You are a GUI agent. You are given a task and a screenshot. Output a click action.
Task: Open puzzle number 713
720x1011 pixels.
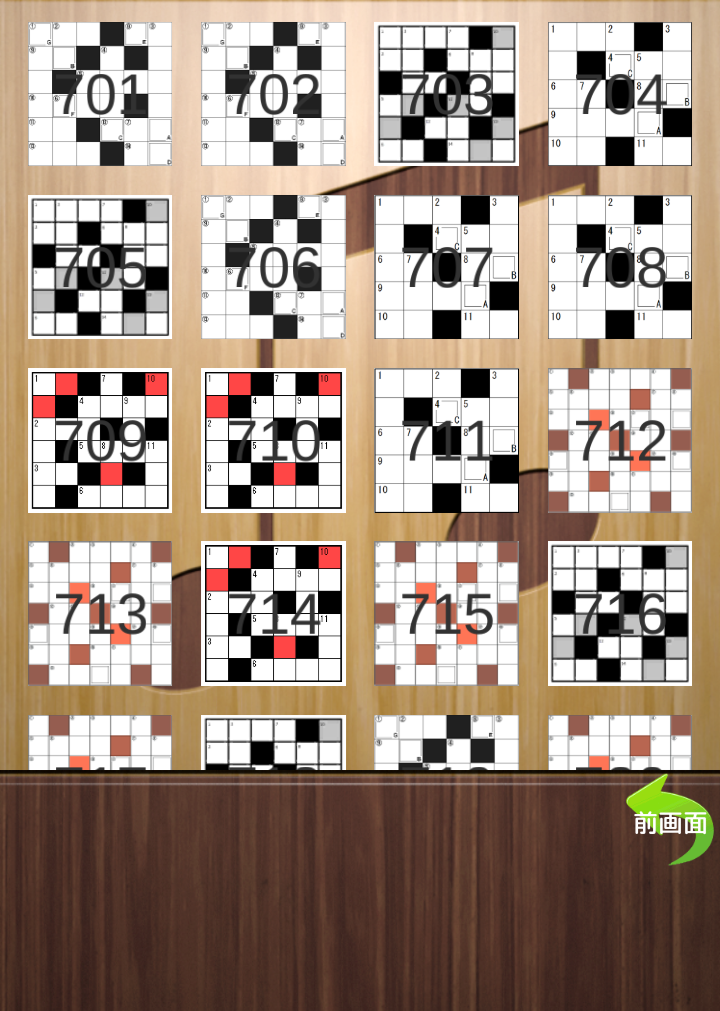click(x=100, y=613)
